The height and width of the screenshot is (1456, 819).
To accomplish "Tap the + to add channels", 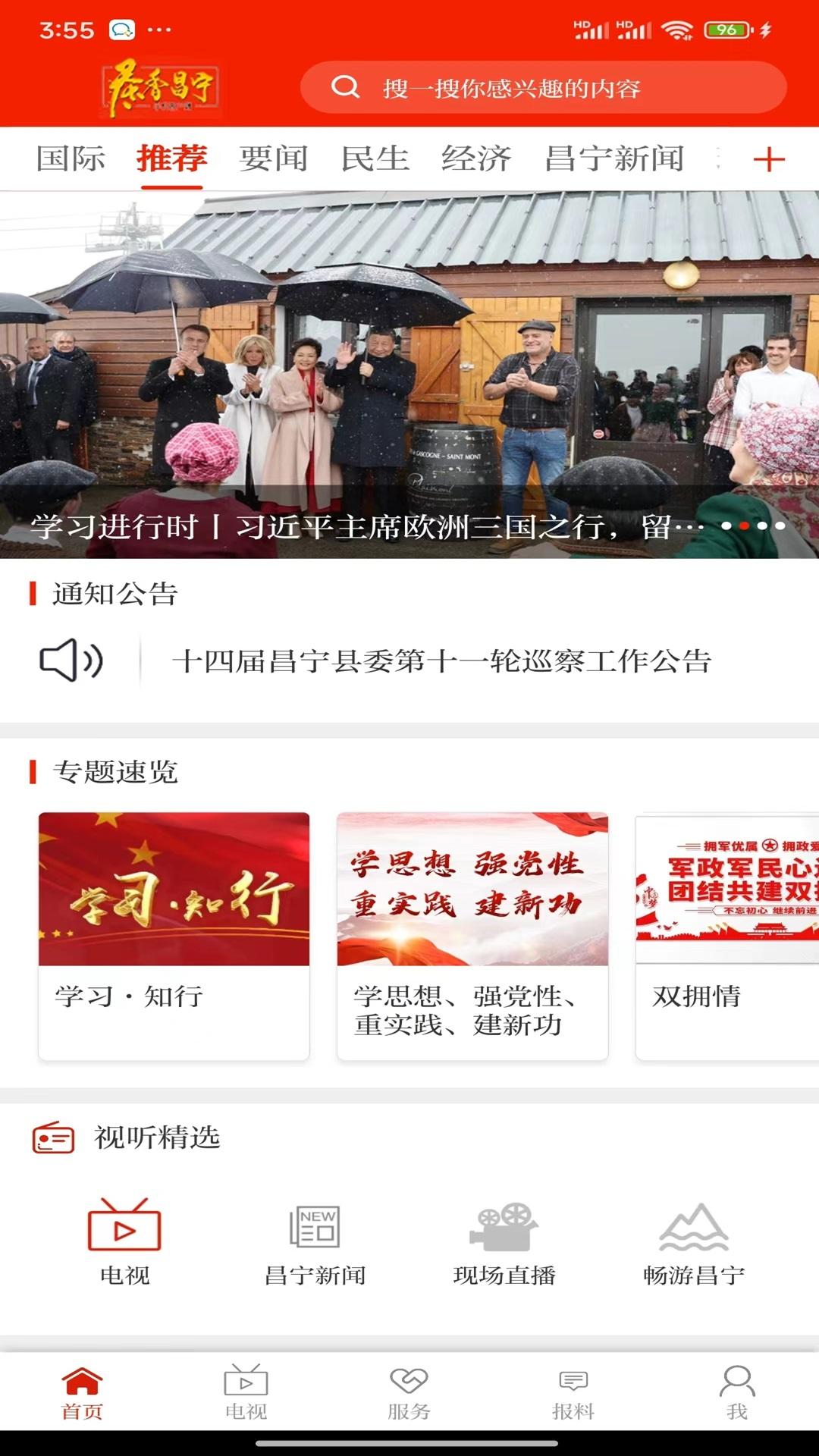I will click(x=770, y=160).
